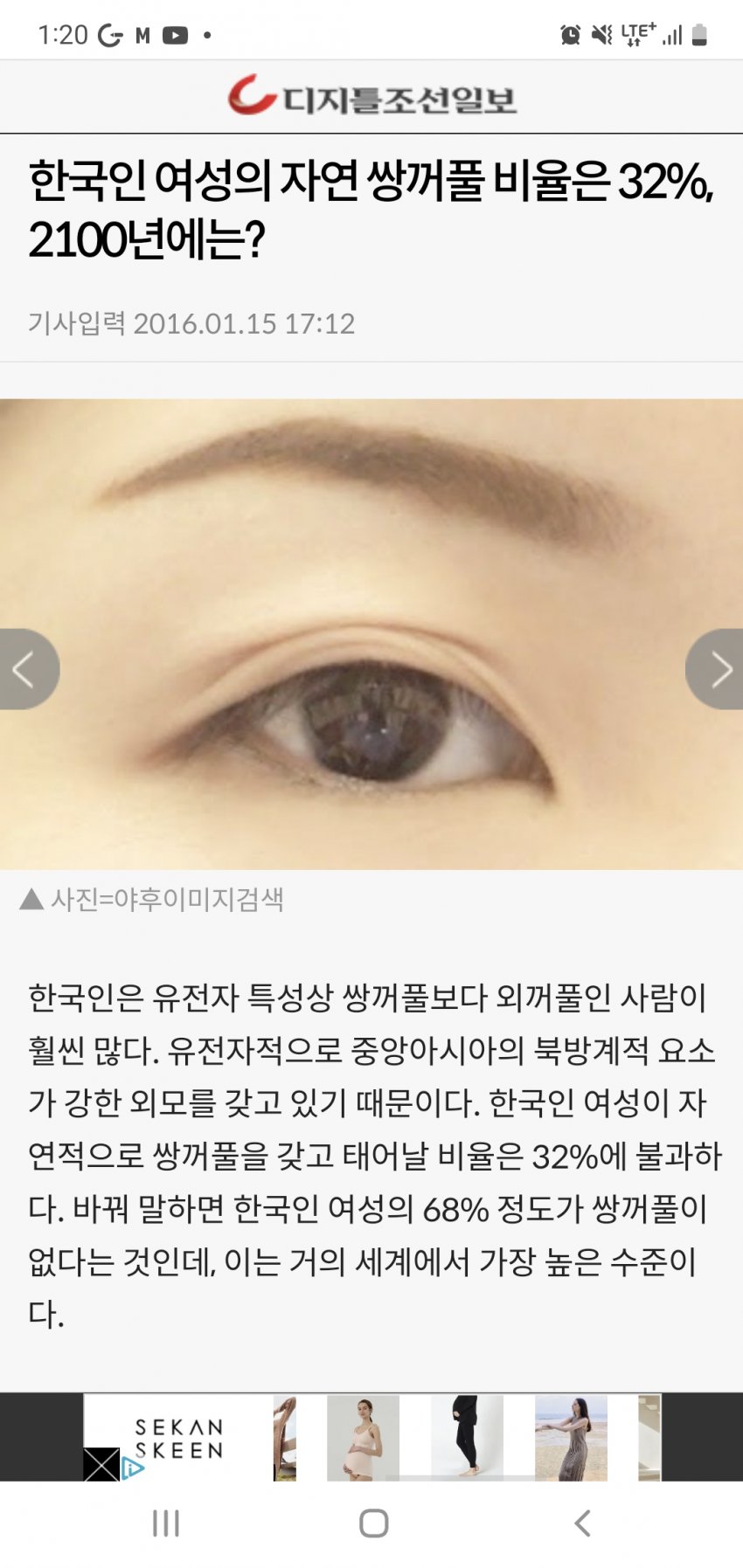
Task: View the striped dress product in the ad
Action: pyautogui.click(x=571, y=1438)
